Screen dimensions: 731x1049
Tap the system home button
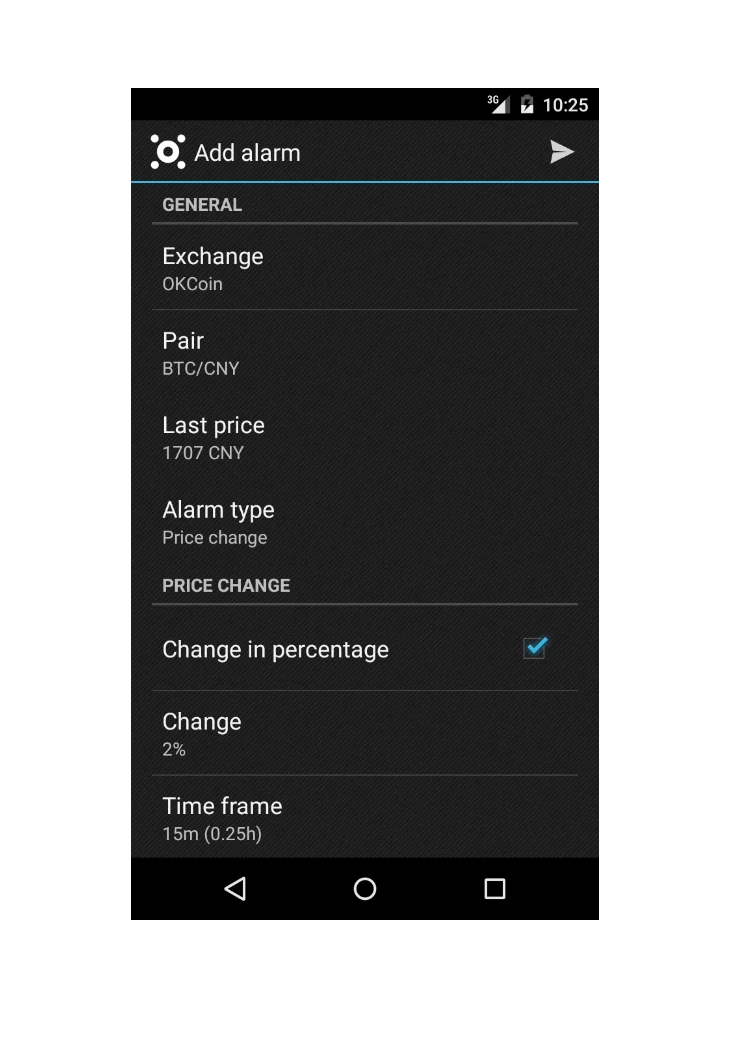[x=364, y=888]
